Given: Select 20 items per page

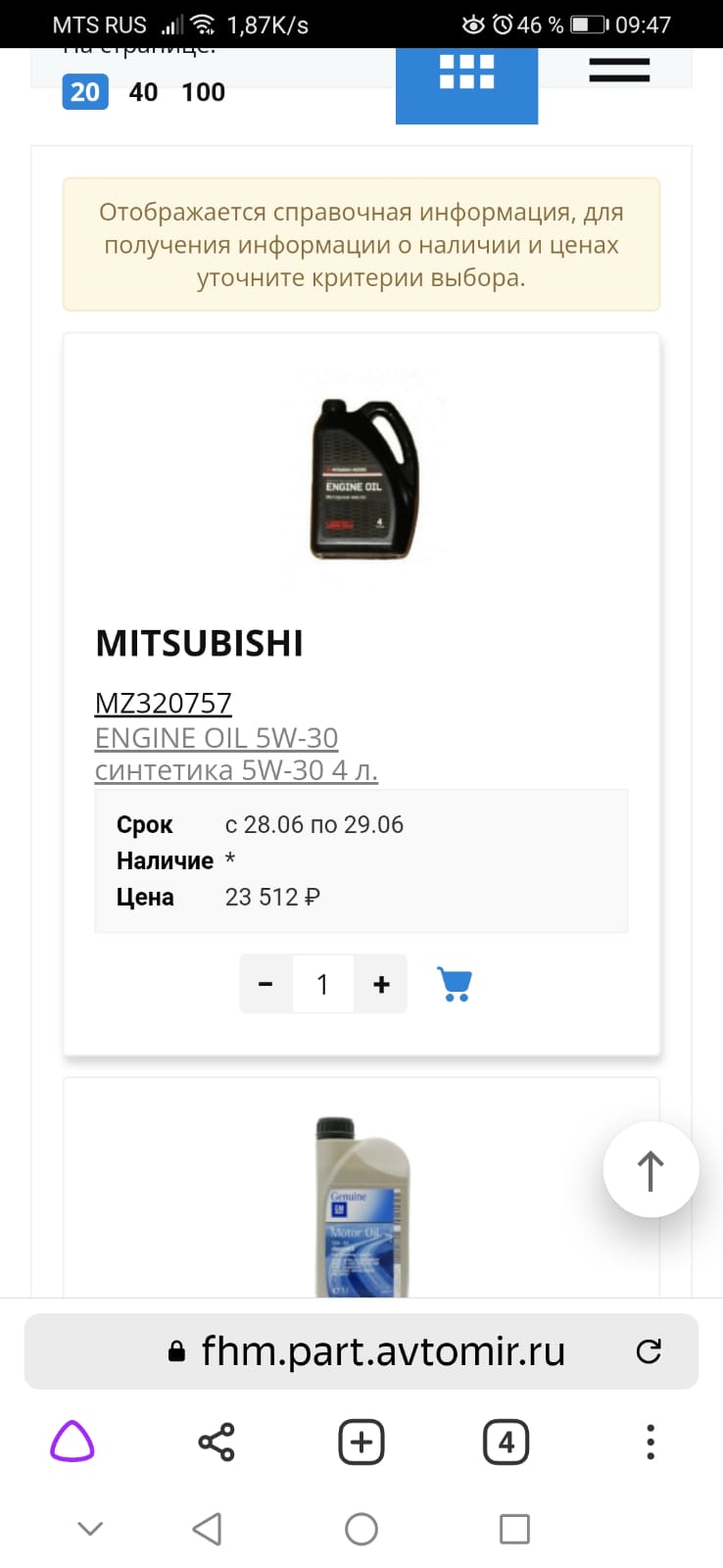Looking at the screenshot, I should (84, 92).
